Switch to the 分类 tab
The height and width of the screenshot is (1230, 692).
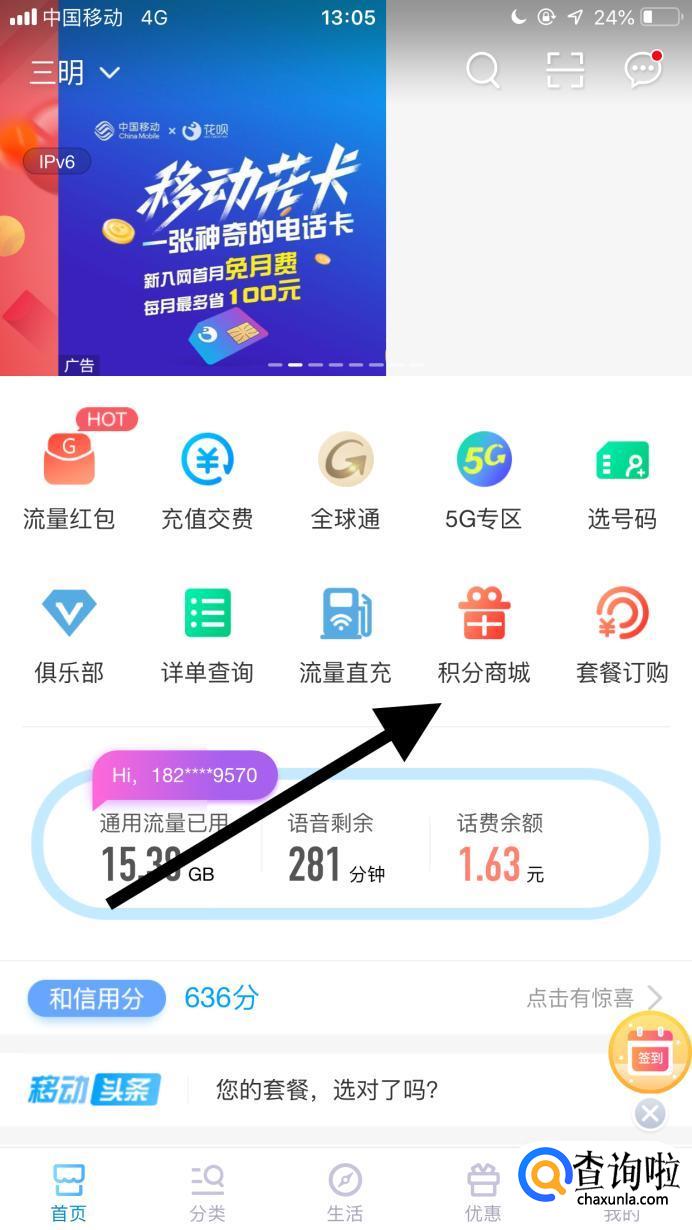(x=207, y=1193)
